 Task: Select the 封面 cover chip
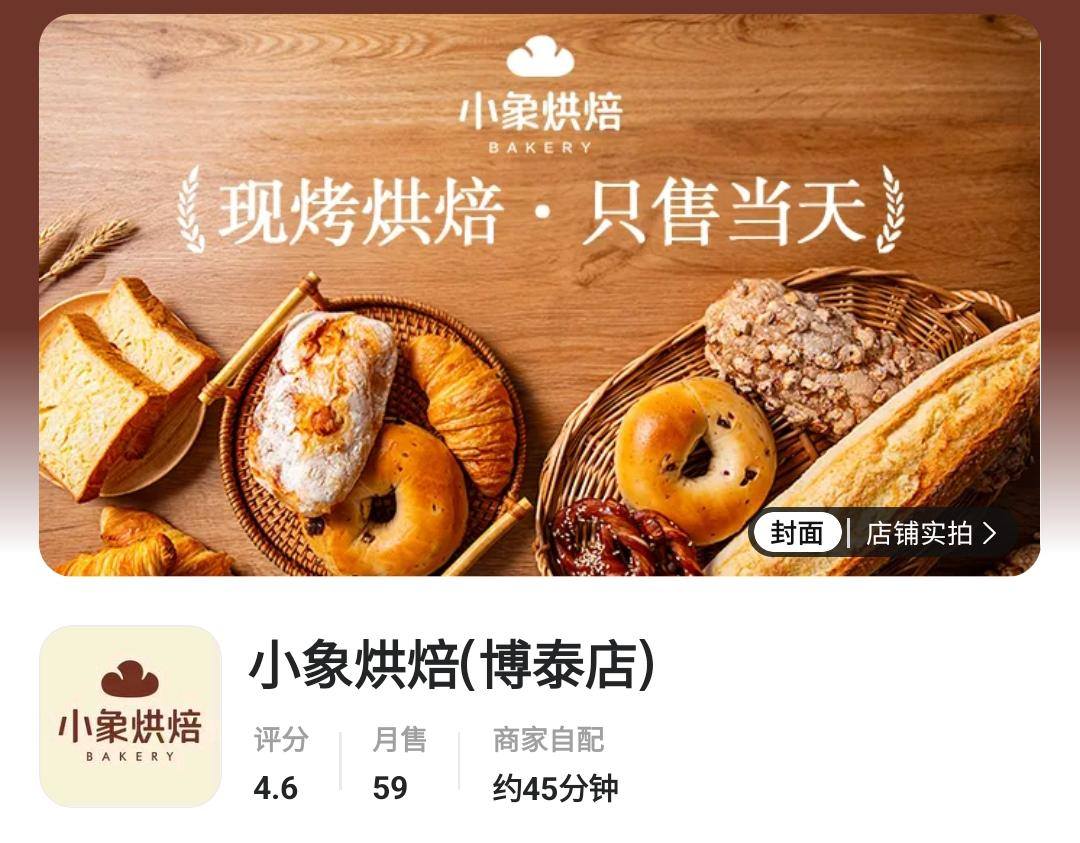(797, 533)
